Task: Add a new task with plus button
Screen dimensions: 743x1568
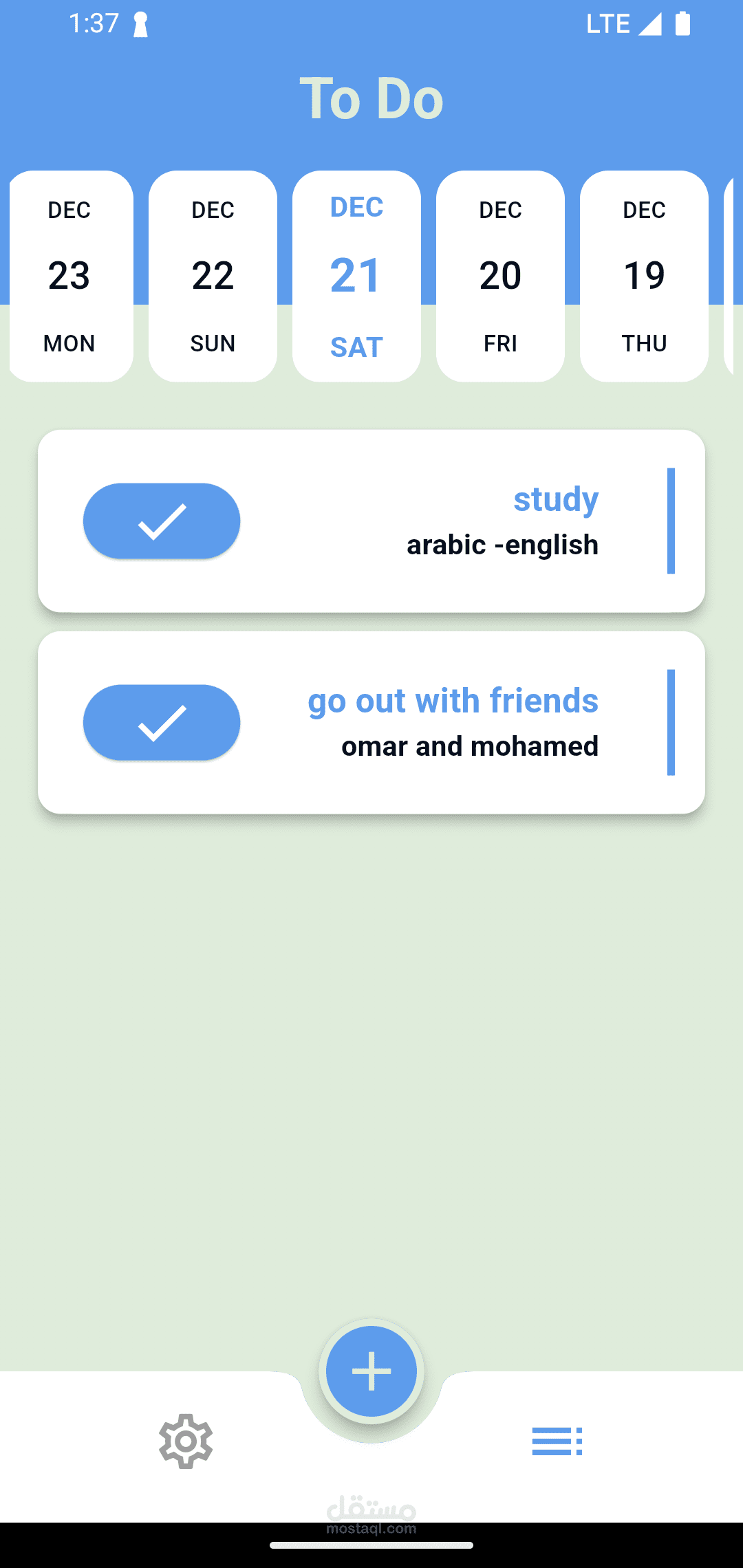Action: coord(371,1371)
